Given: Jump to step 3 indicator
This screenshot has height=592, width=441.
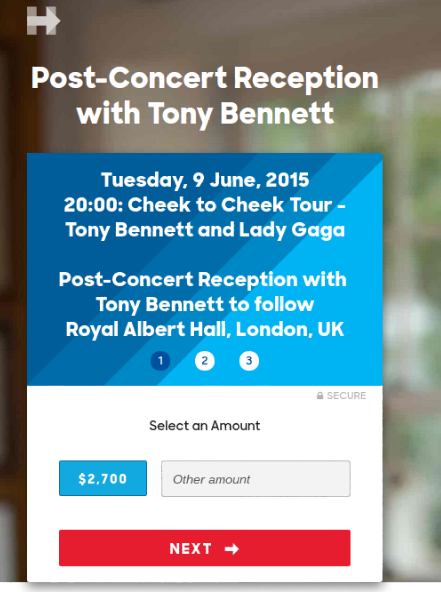Looking at the screenshot, I should click(249, 361).
